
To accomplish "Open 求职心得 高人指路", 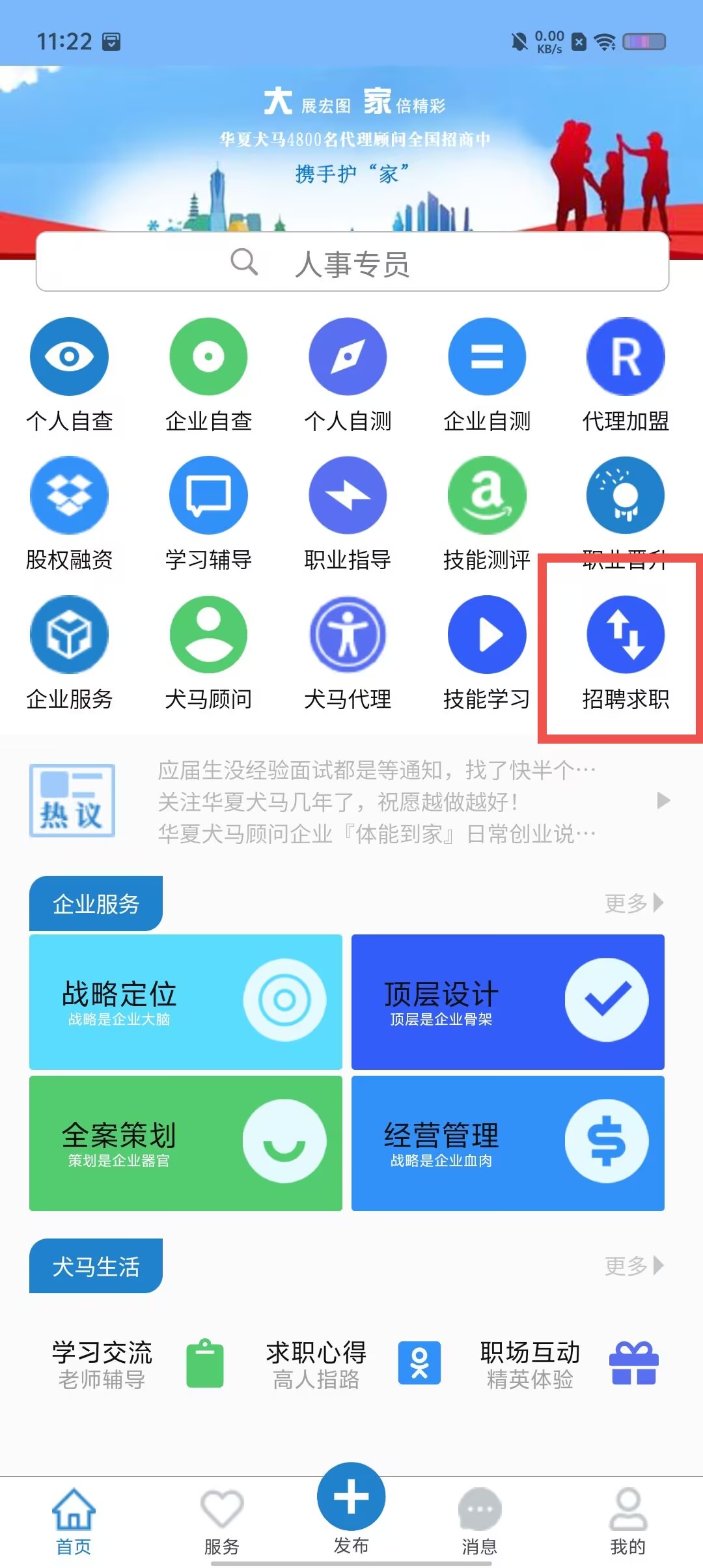I will (x=352, y=1364).
